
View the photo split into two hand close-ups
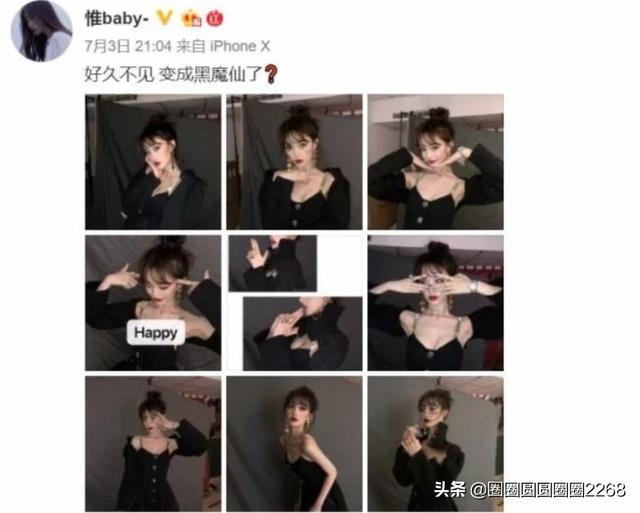coord(294,302)
